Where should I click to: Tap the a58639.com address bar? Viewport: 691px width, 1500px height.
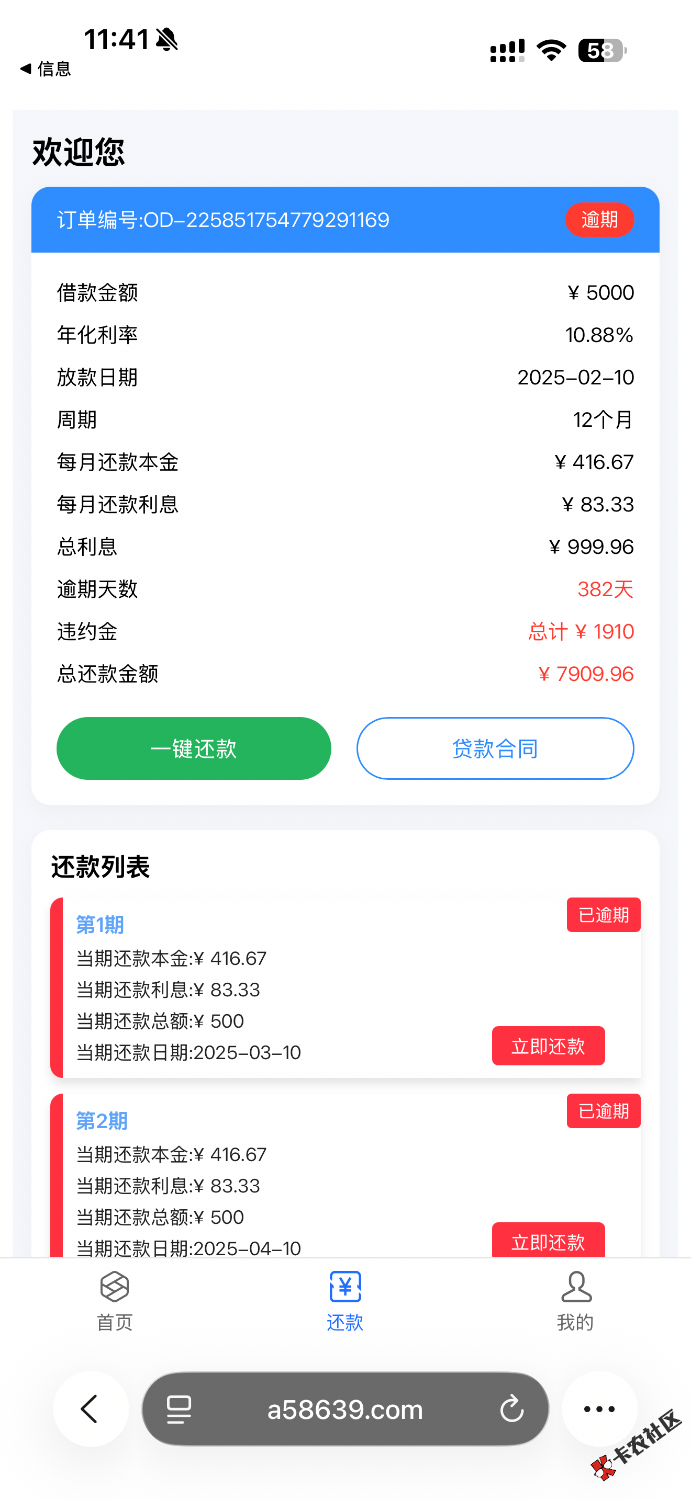pos(345,1410)
